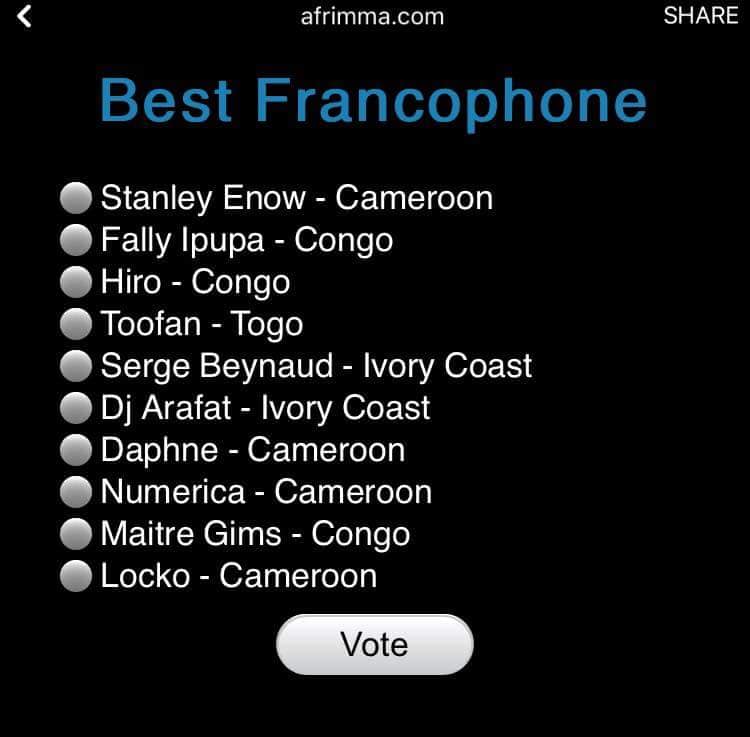Image resolution: width=750 pixels, height=737 pixels.
Task: Select Stanley Enow - Cameroon
Action: (76, 198)
